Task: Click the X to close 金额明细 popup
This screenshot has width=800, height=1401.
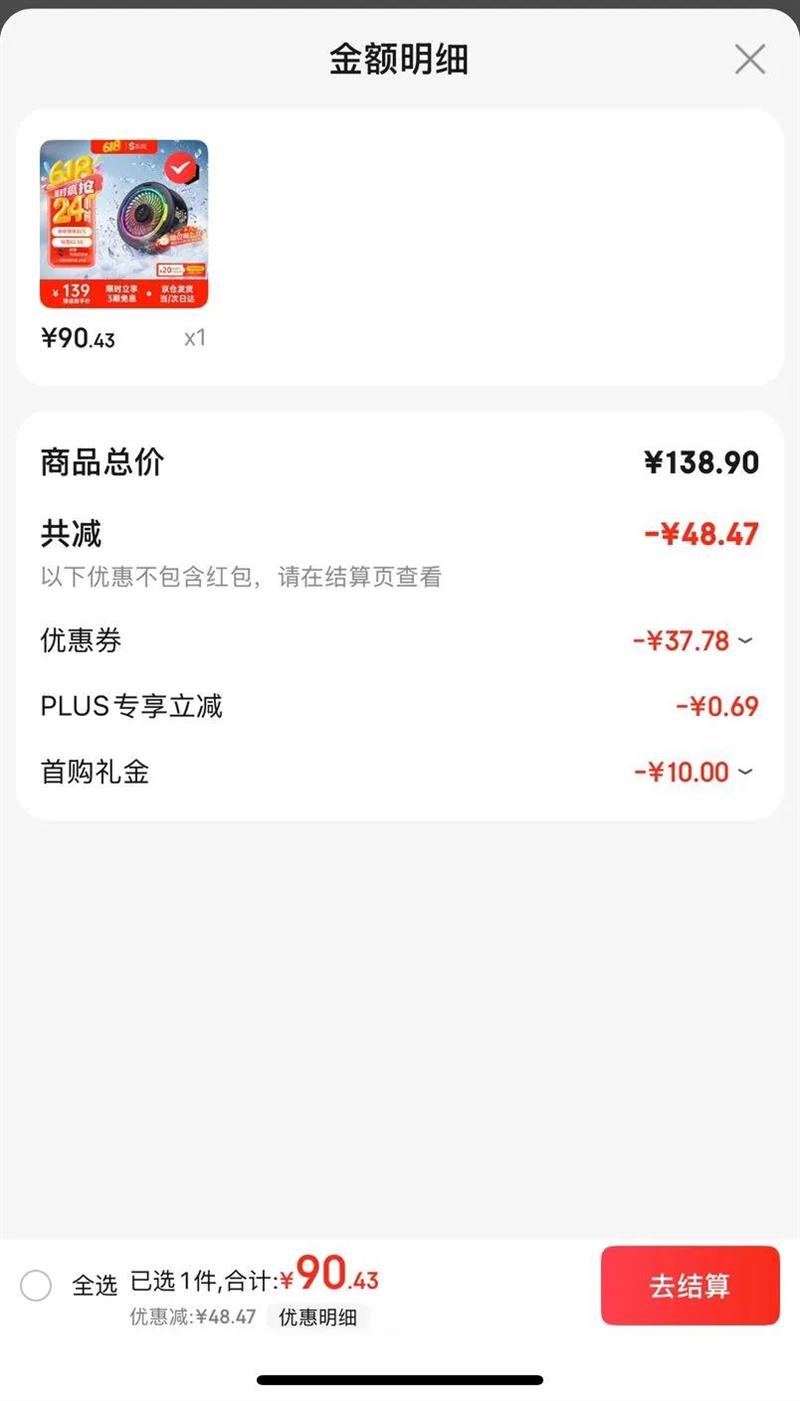Action: pos(749,59)
